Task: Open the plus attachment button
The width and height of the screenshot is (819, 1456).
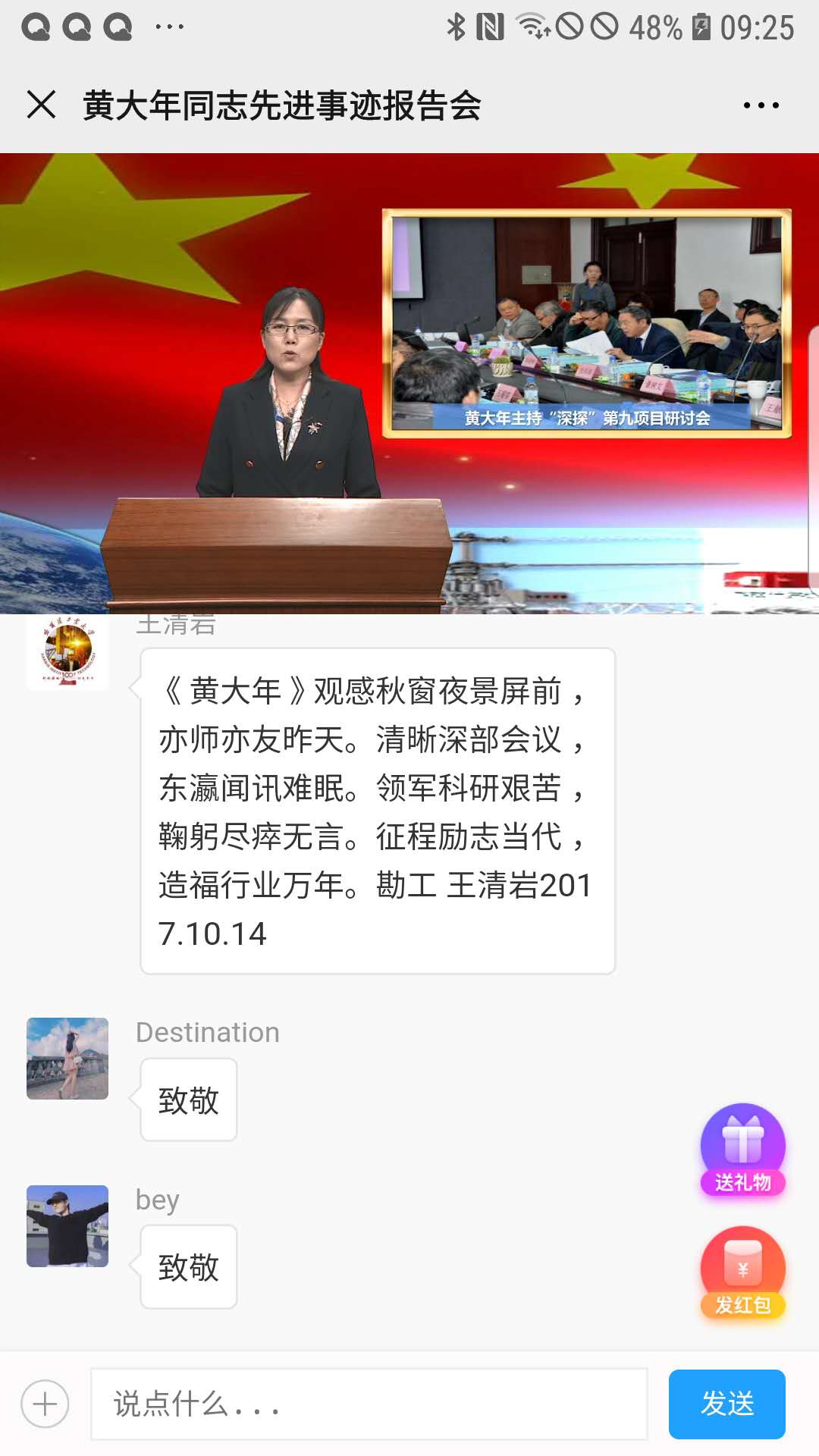Action: pyautogui.click(x=45, y=1404)
